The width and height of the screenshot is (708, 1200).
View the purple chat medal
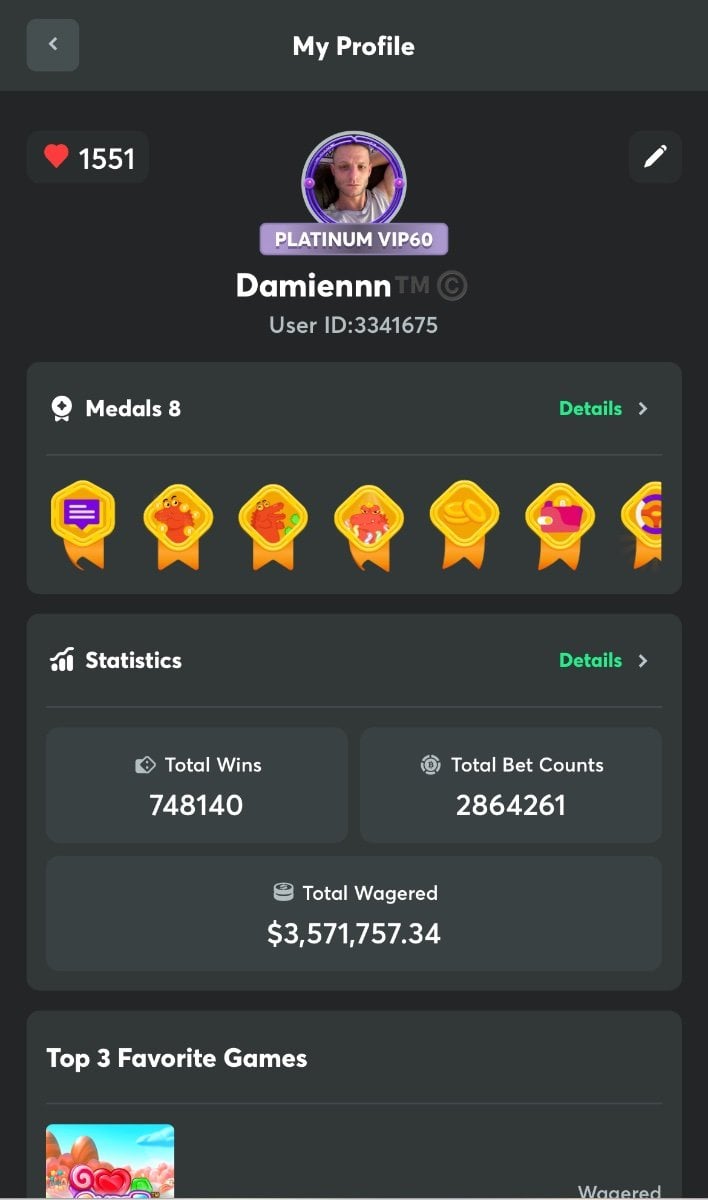(x=82, y=522)
